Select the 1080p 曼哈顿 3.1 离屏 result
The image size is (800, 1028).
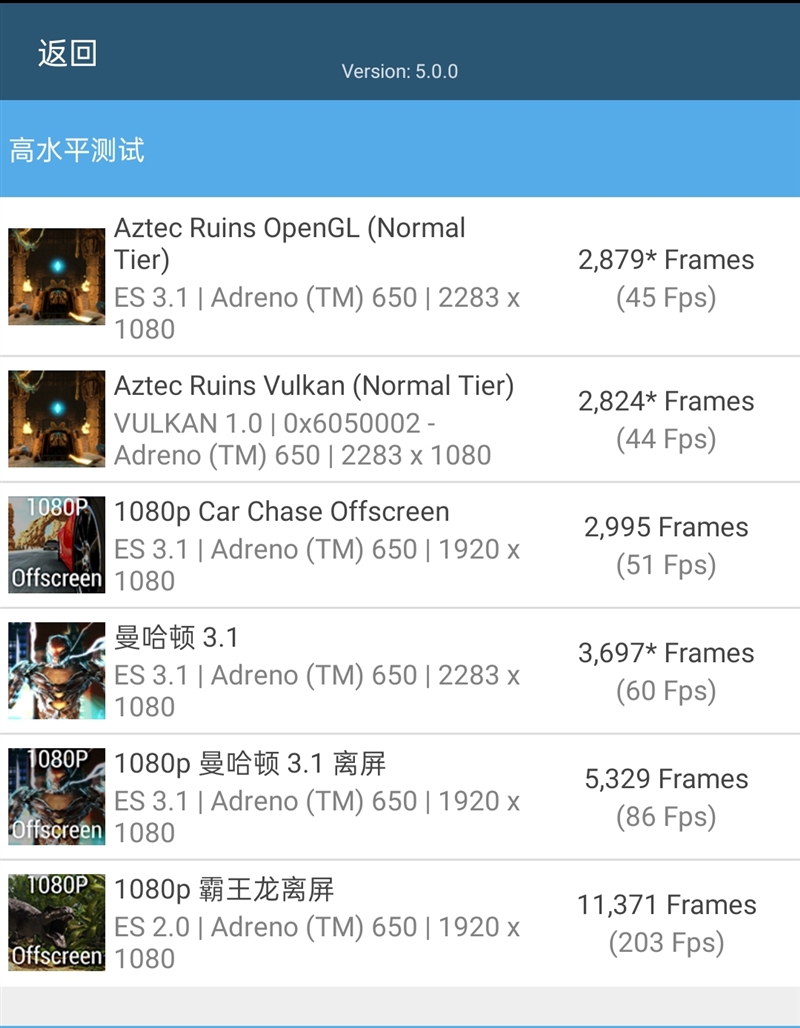[x=400, y=797]
